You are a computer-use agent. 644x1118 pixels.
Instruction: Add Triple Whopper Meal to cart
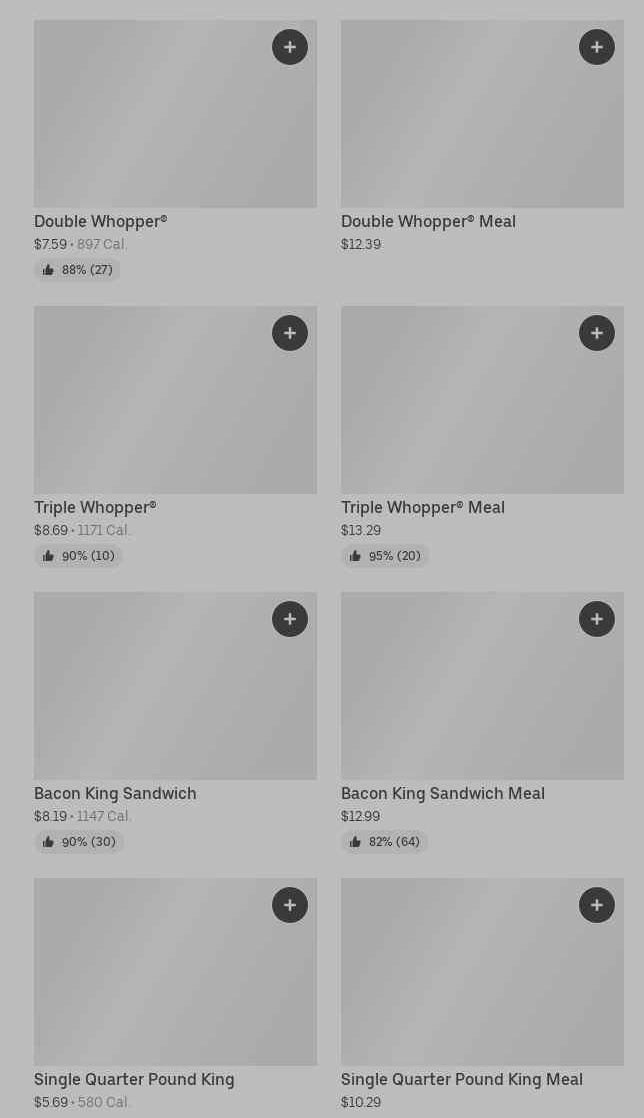pyautogui.click(x=597, y=333)
